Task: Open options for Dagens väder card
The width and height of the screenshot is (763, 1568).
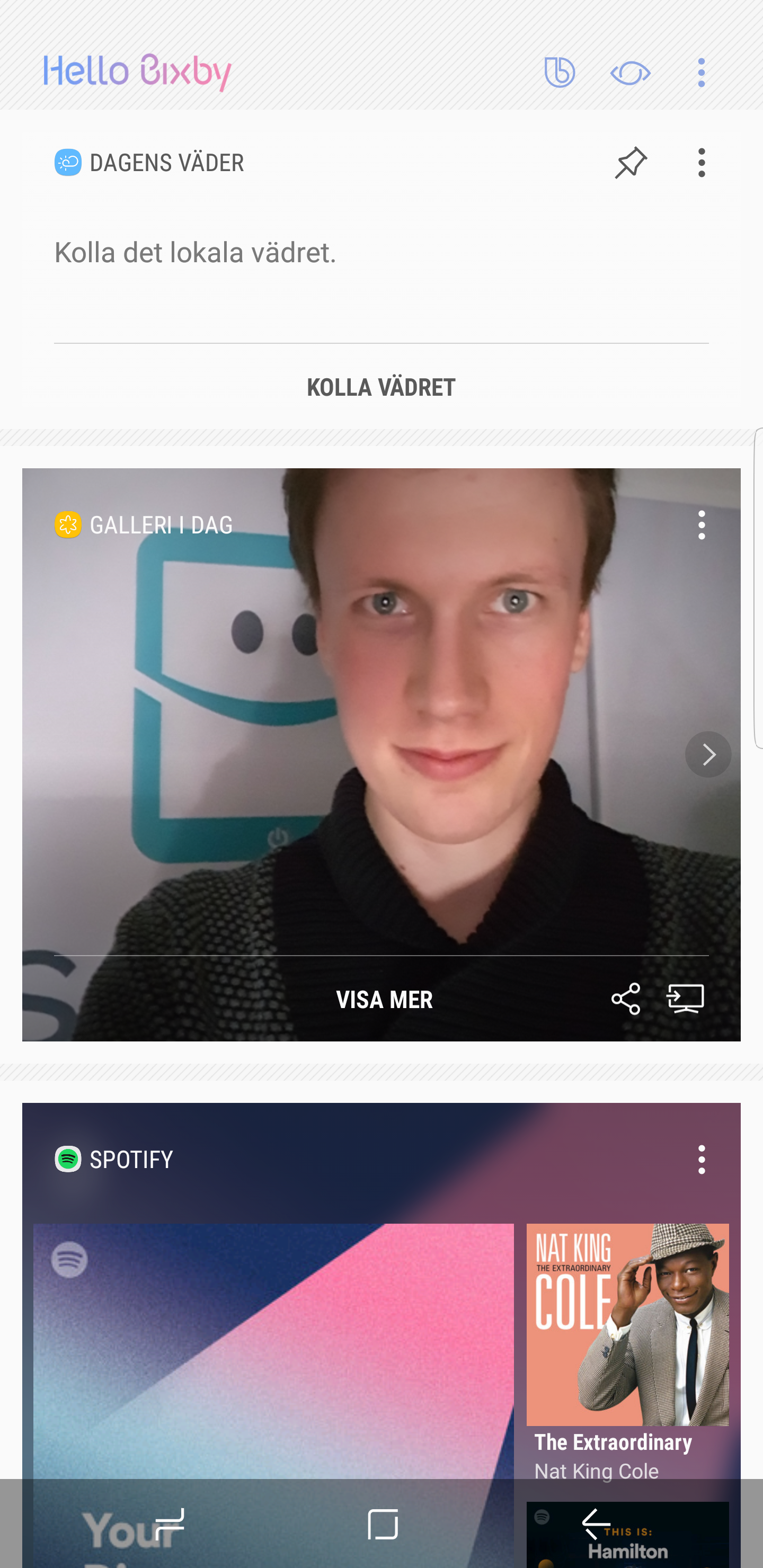Action: coord(701,163)
